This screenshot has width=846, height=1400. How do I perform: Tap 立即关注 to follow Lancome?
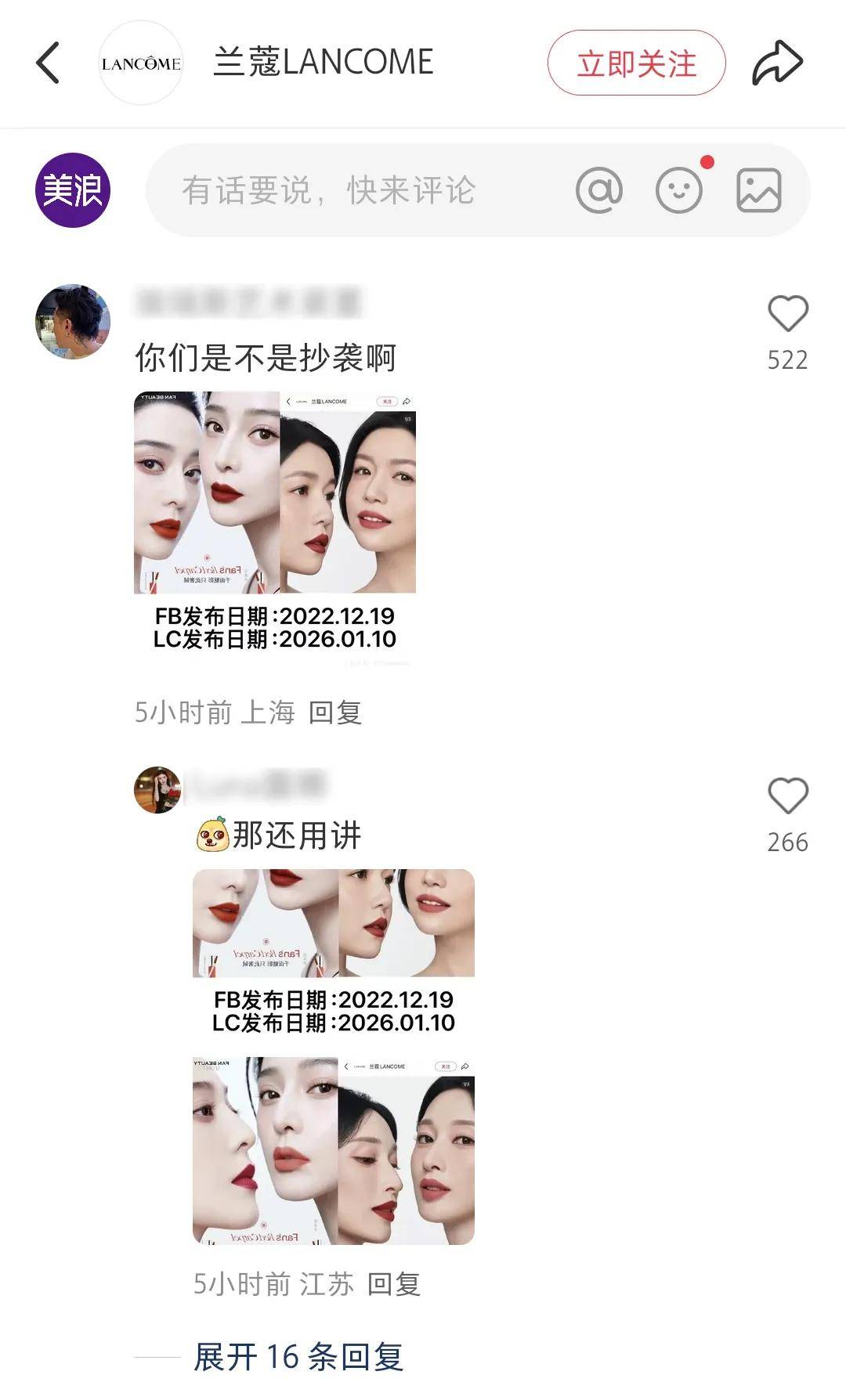[x=636, y=63]
